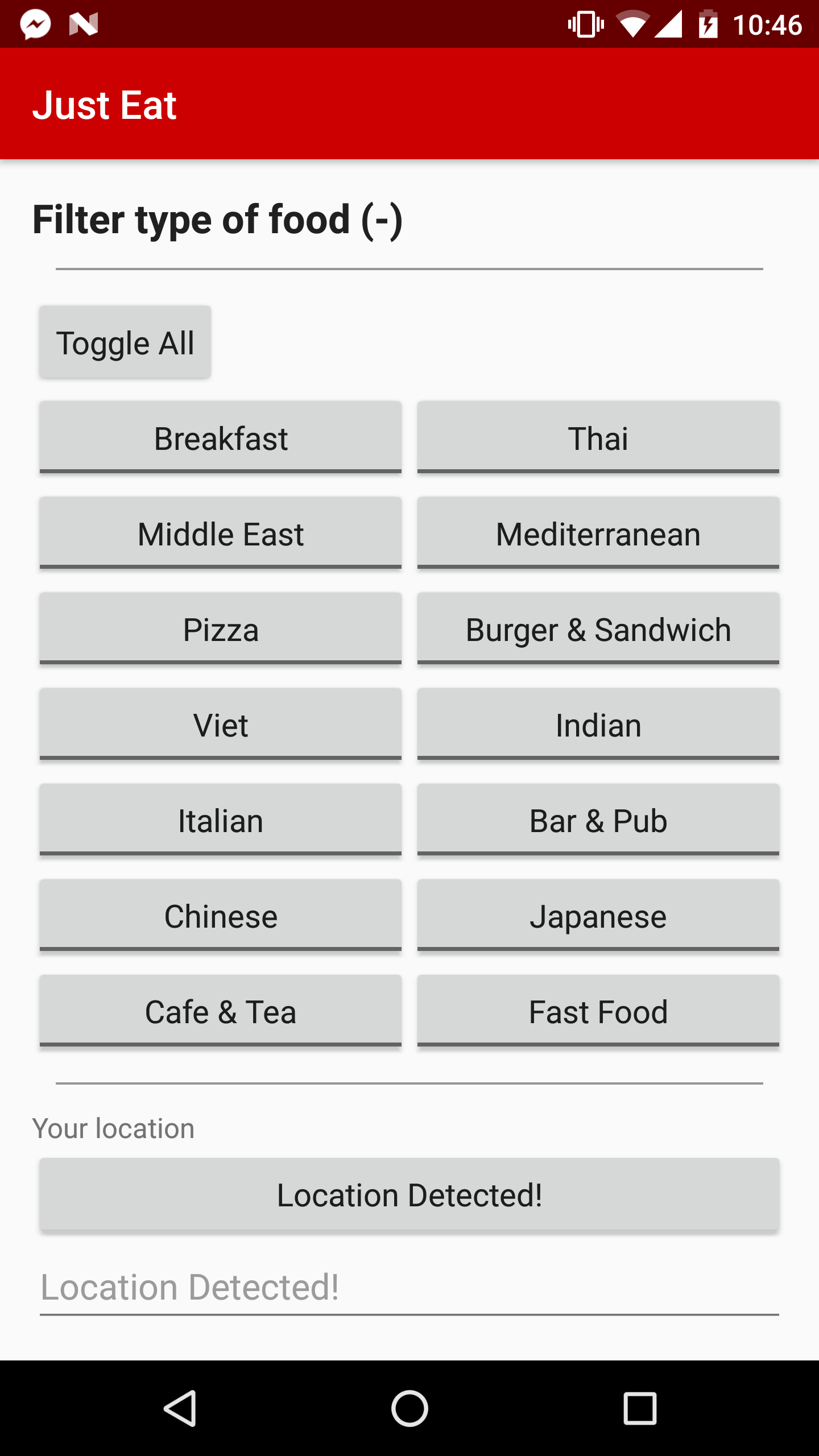This screenshot has height=1456, width=819.
Task: Toggle the Fast Food filter
Action: [598, 1011]
